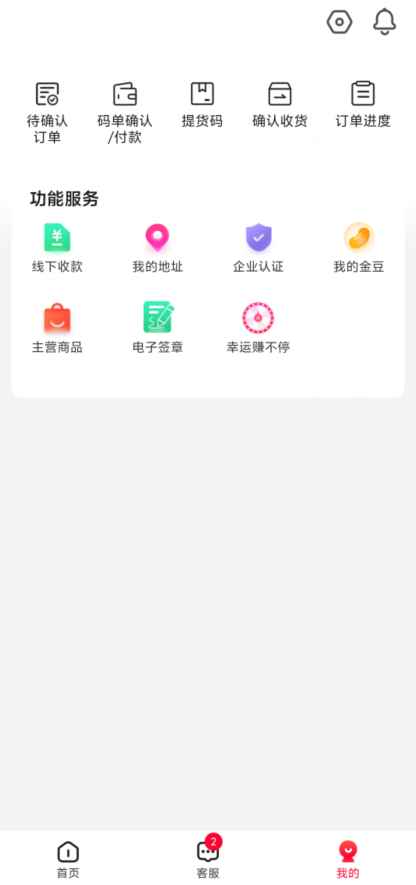Open 企业认证 enterprise verification
Image resolution: width=416 pixels, height=885 pixels.
pyautogui.click(x=258, y=248)
